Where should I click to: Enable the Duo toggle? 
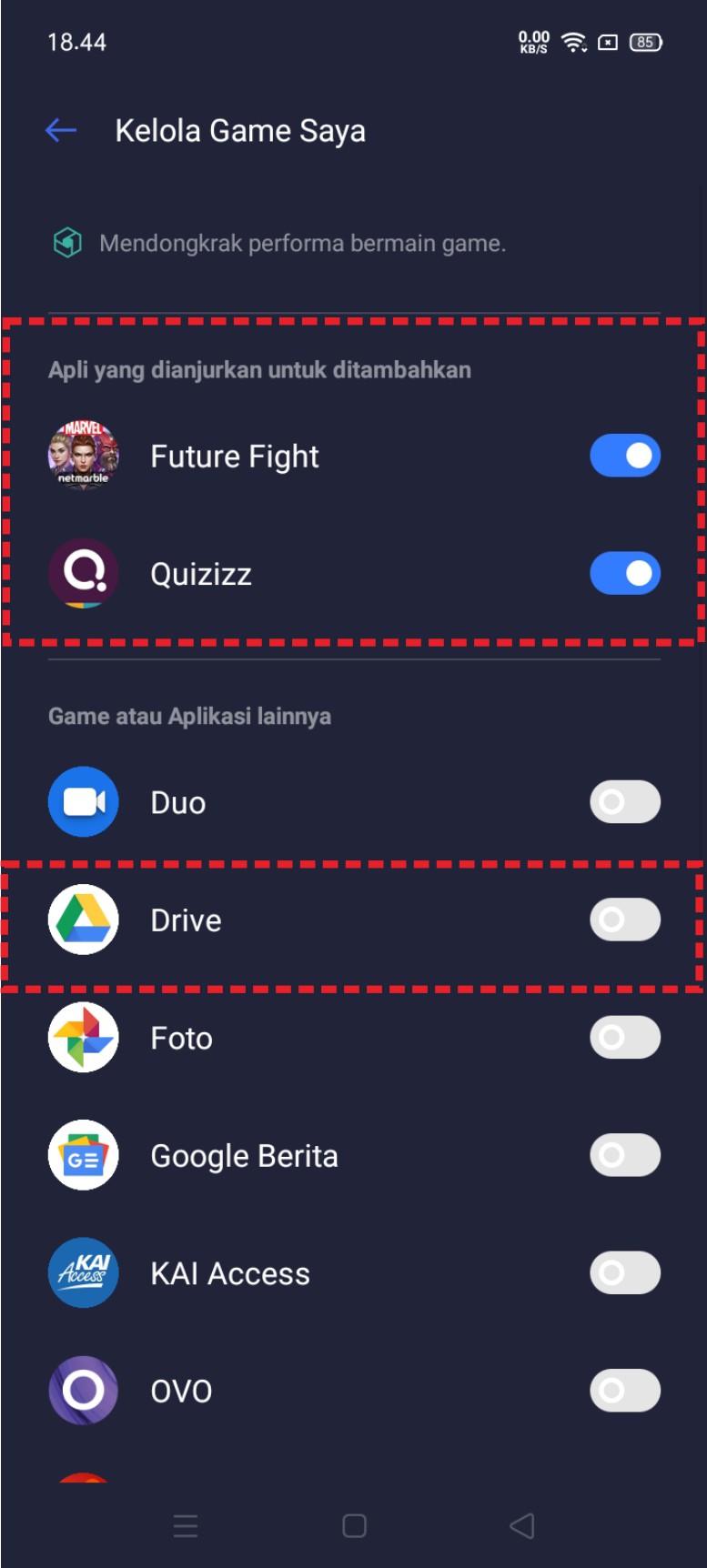[624, 802]
